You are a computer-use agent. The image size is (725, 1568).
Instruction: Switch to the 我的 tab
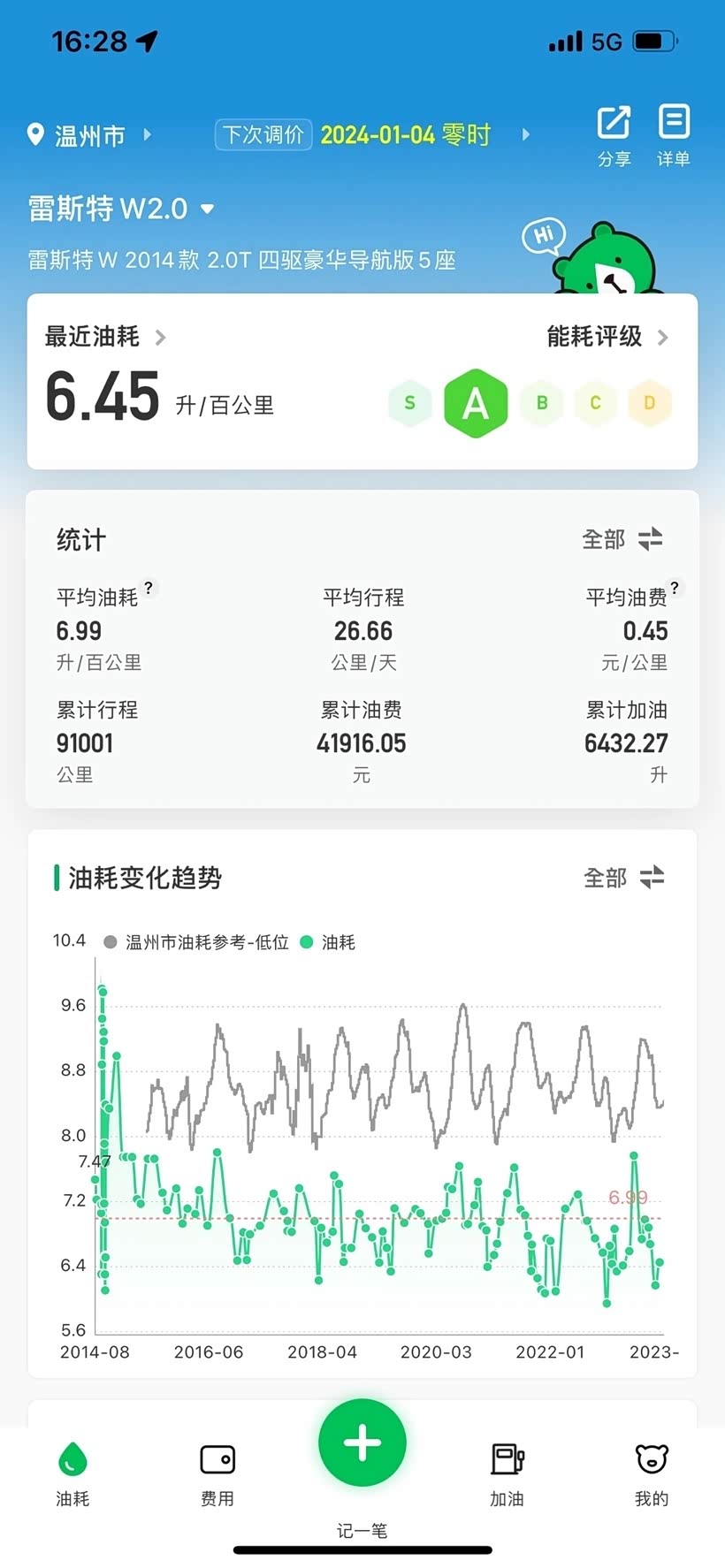click(652, 1473)
